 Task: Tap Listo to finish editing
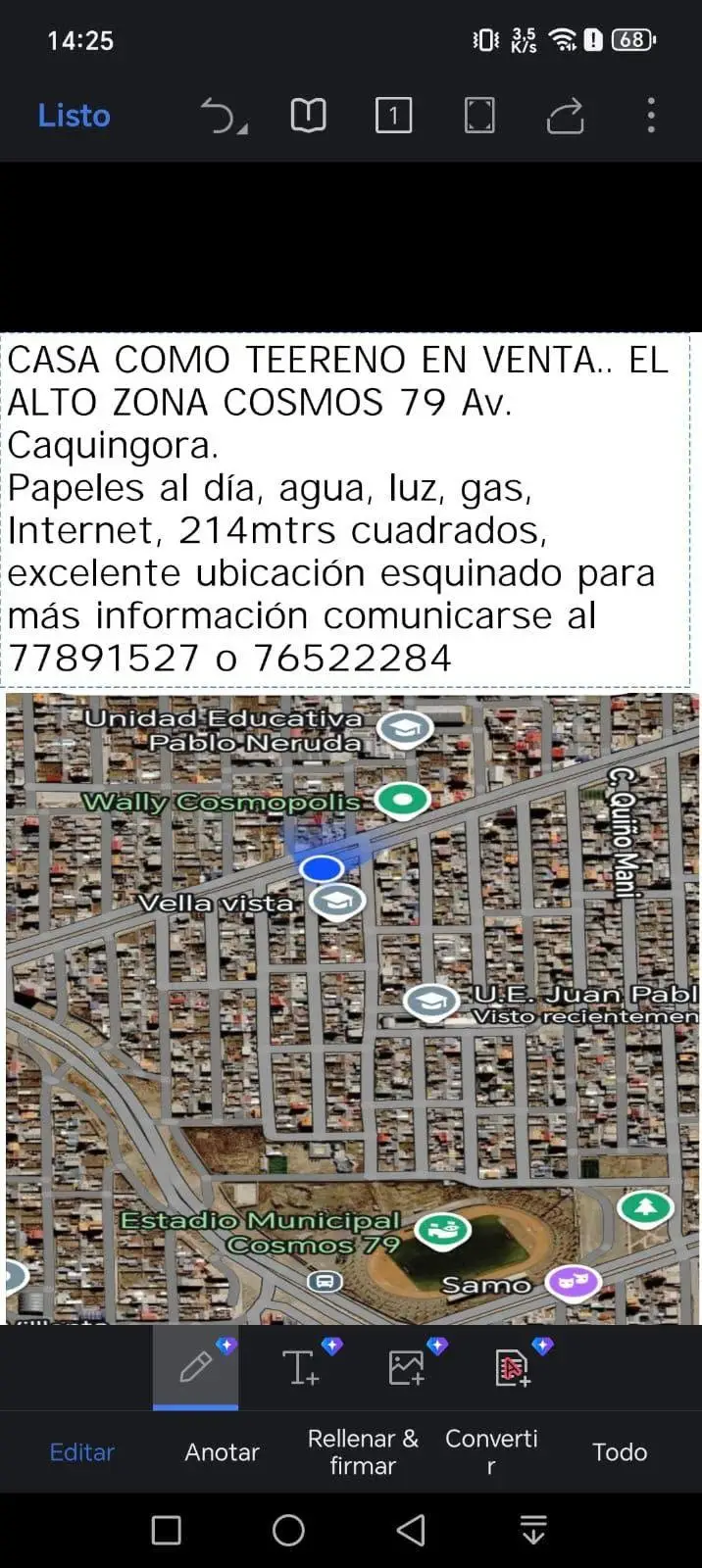(x=74, y=116)
